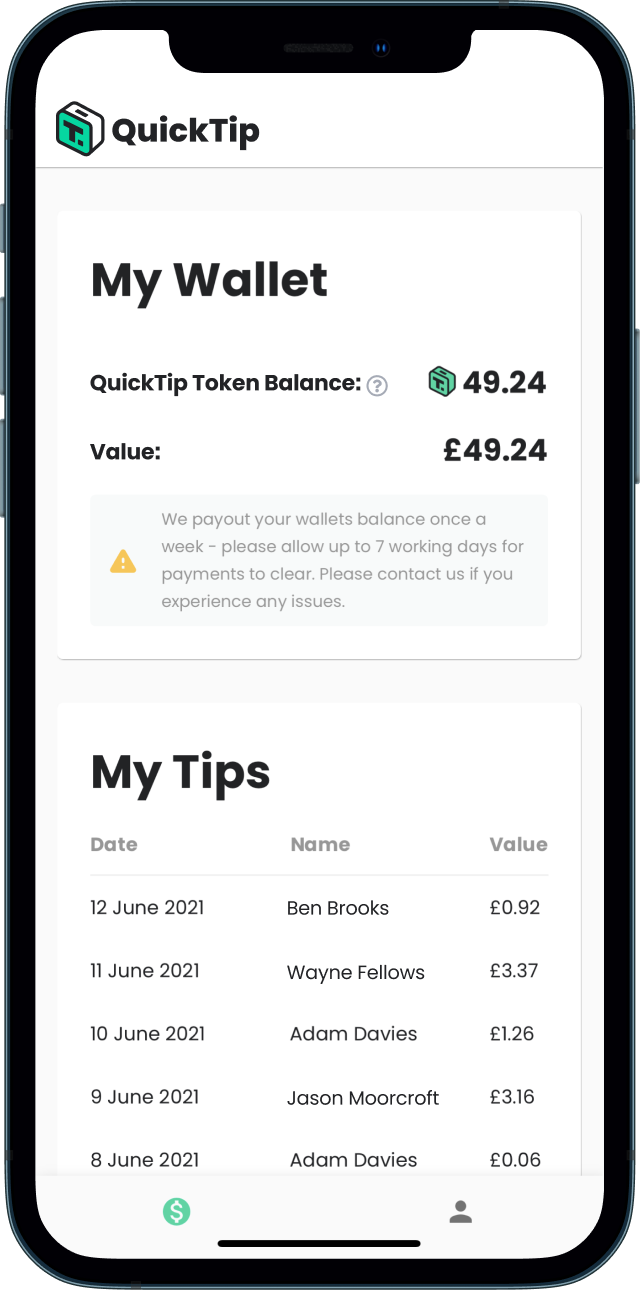Open the QuickTip Token Balance help icon
640x1292 pixels.
point(377,386)
